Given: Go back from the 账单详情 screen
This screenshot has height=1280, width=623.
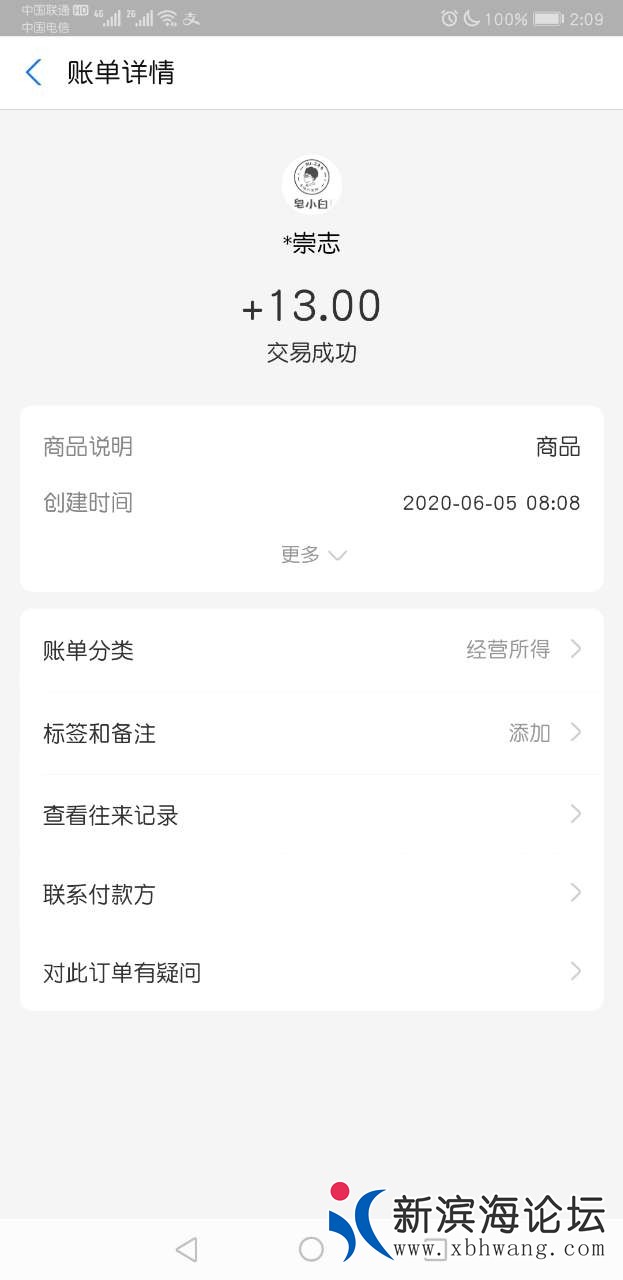Looking at the screenshot, I should [34, 73].
